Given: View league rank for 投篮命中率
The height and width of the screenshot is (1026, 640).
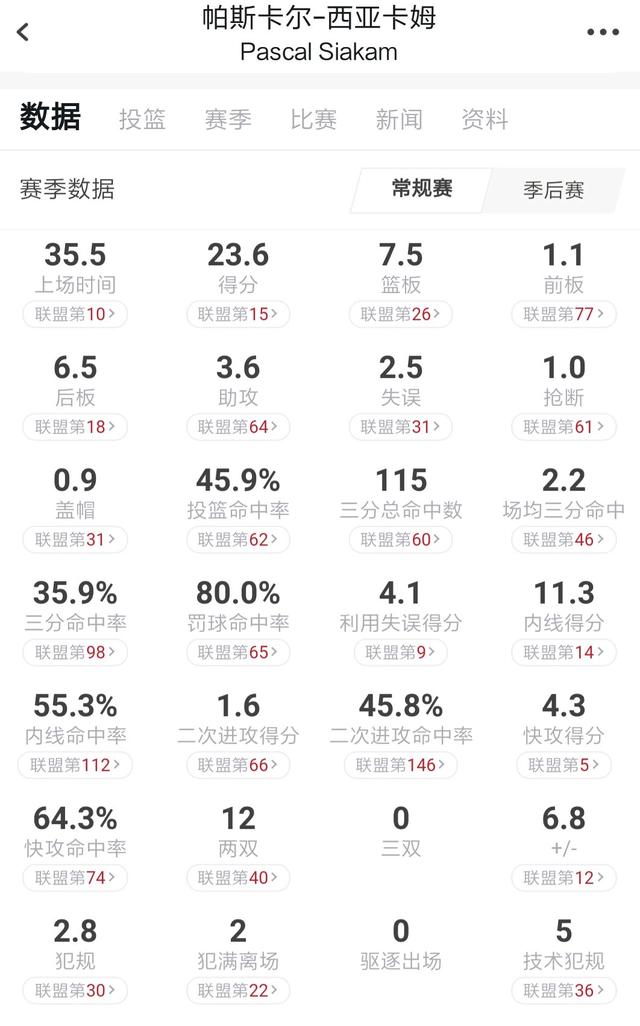Looking at the screenshot, I should tap(238, 539).
